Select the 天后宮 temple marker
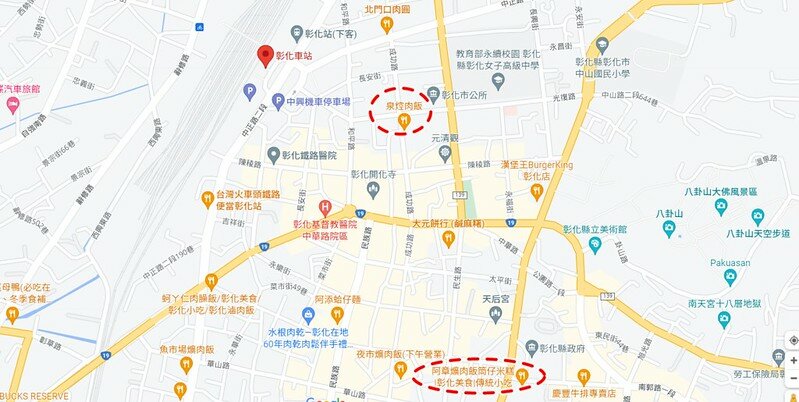This screenshot has height=402, width=799. 495,315
